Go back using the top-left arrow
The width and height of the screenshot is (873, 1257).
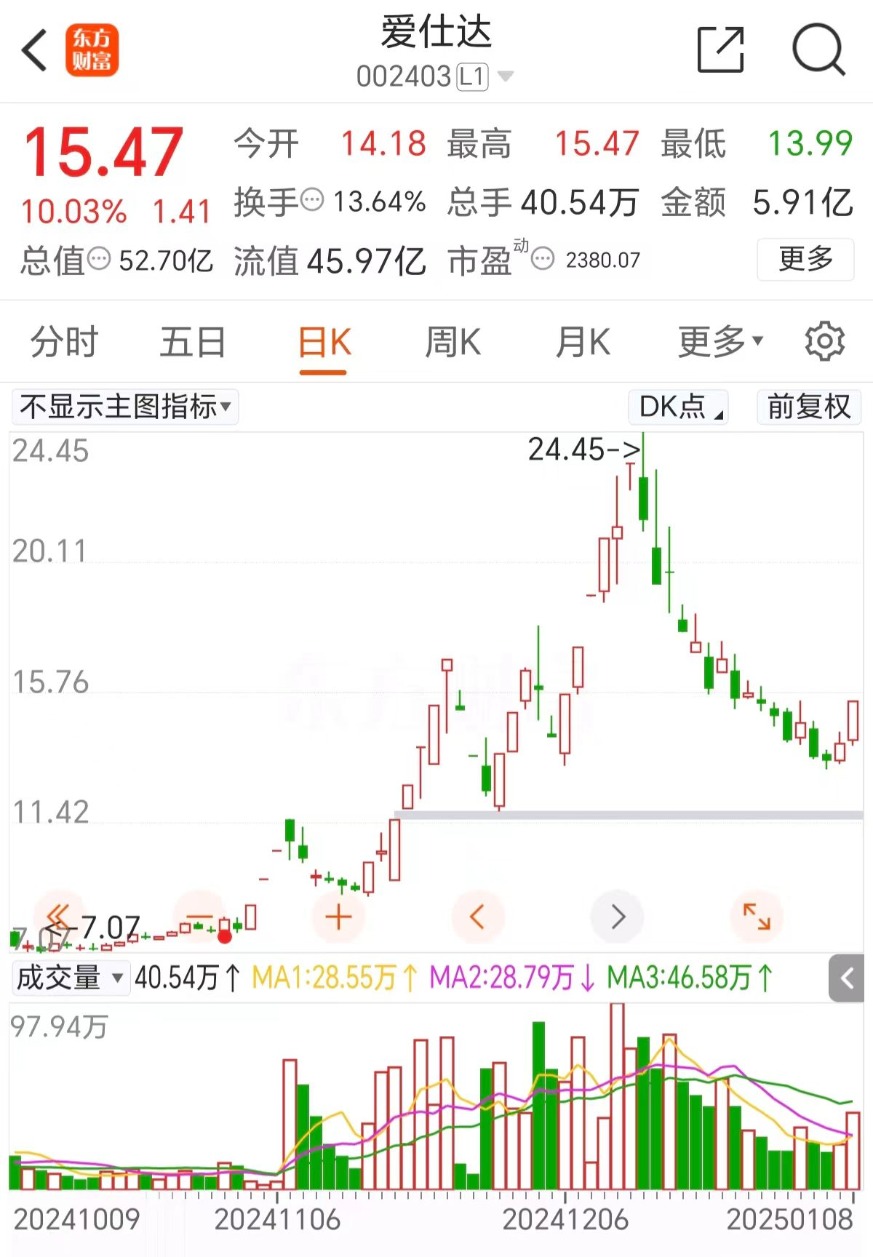coord(35,50)
